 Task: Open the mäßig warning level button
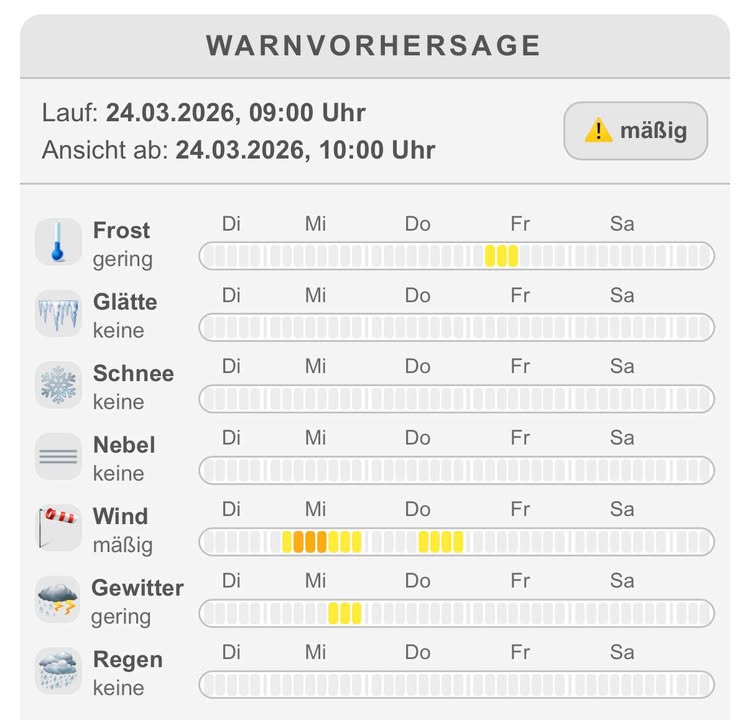635,130
